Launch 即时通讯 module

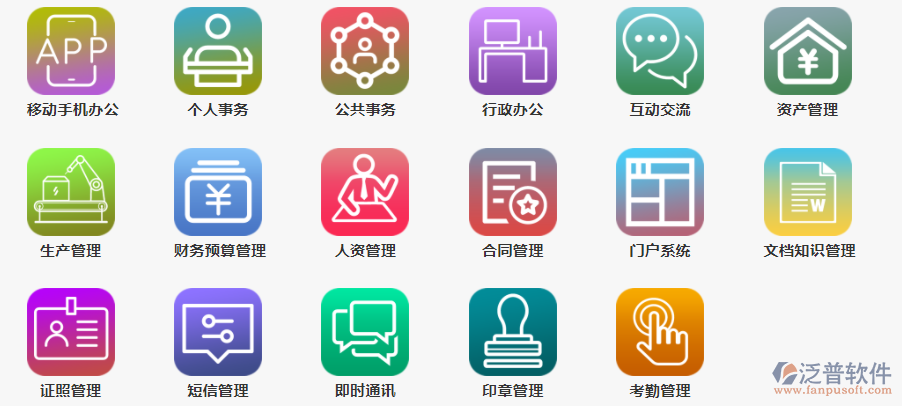365,332
